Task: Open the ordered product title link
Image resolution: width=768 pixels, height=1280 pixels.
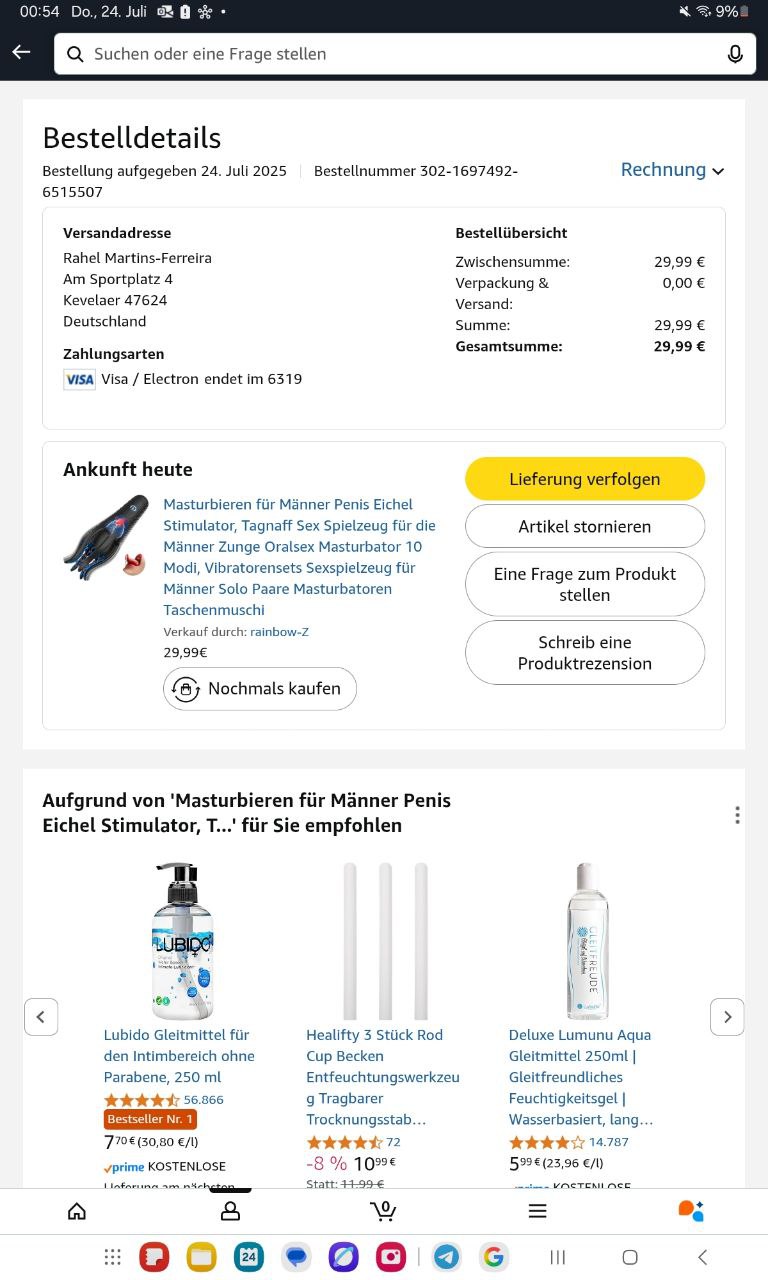Action: pyautogui.click(x=299, y=557)
